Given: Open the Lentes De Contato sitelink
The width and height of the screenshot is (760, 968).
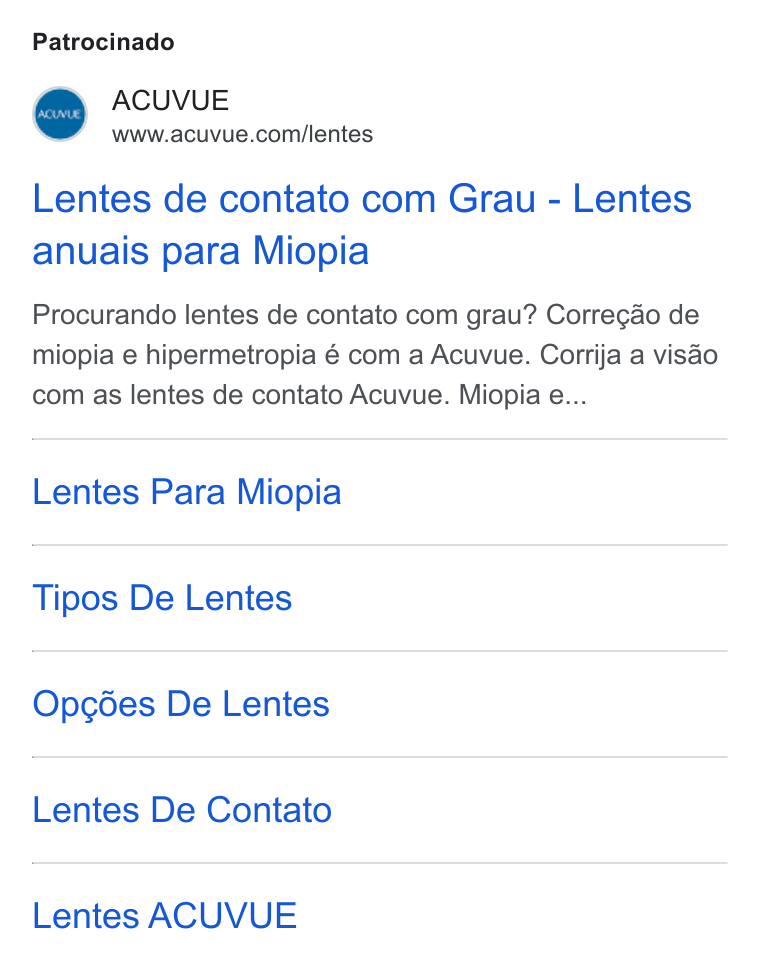Looking at the screenshot, I should tap(182, 810).
